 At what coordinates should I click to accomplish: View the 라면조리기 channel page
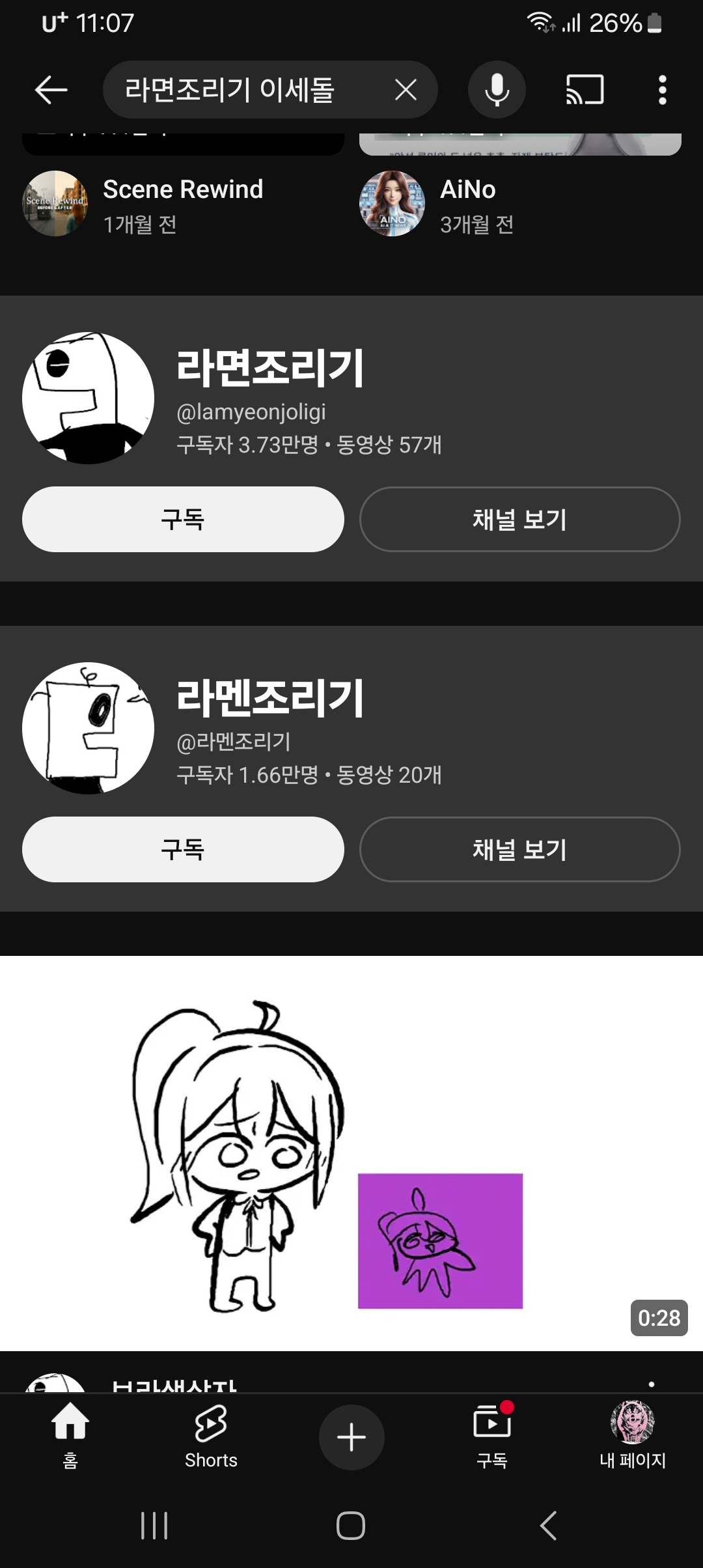coord(519,520)
